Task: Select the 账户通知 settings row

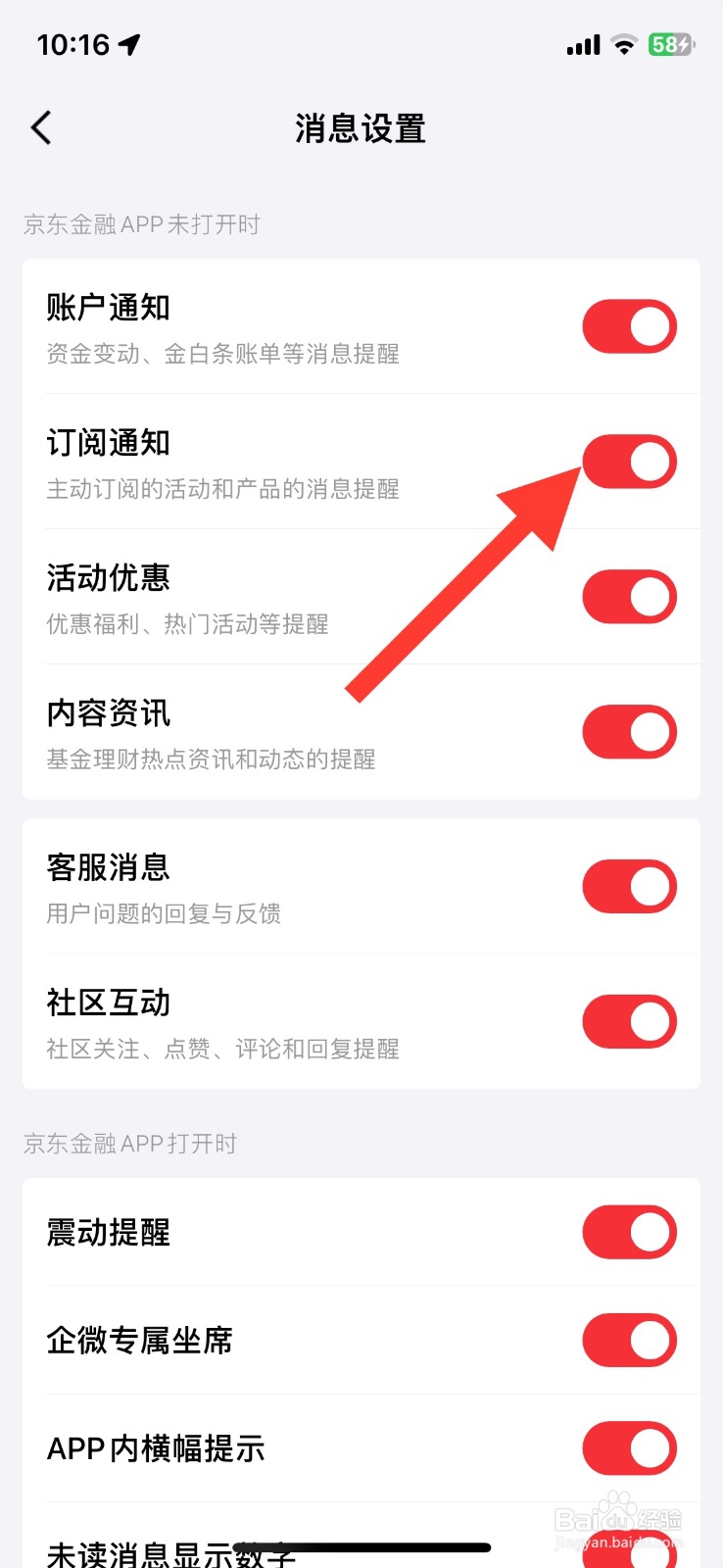Action: tap(294, 325)
